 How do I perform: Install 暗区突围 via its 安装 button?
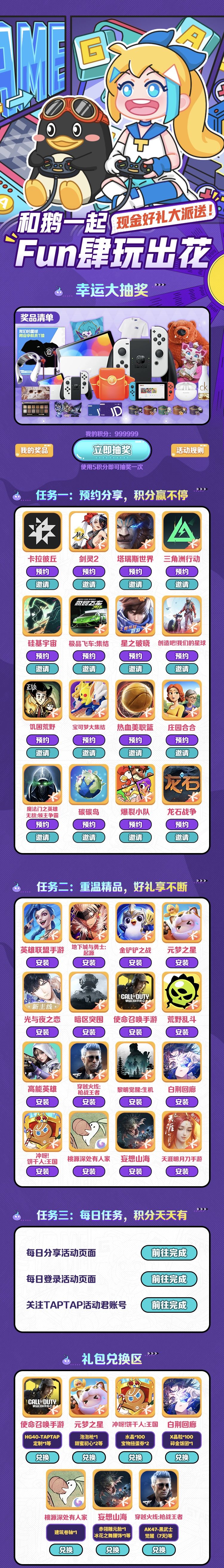89,1032
